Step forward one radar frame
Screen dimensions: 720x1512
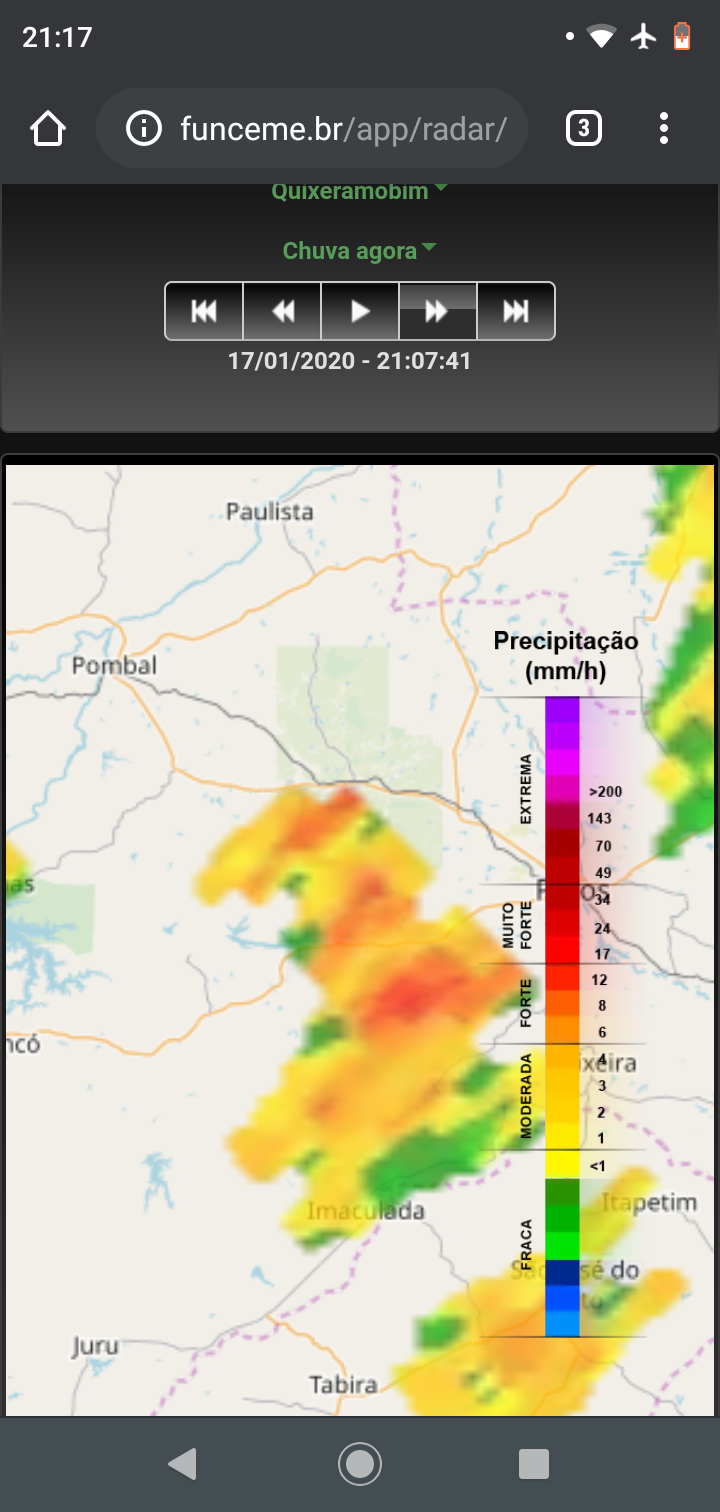438,311
